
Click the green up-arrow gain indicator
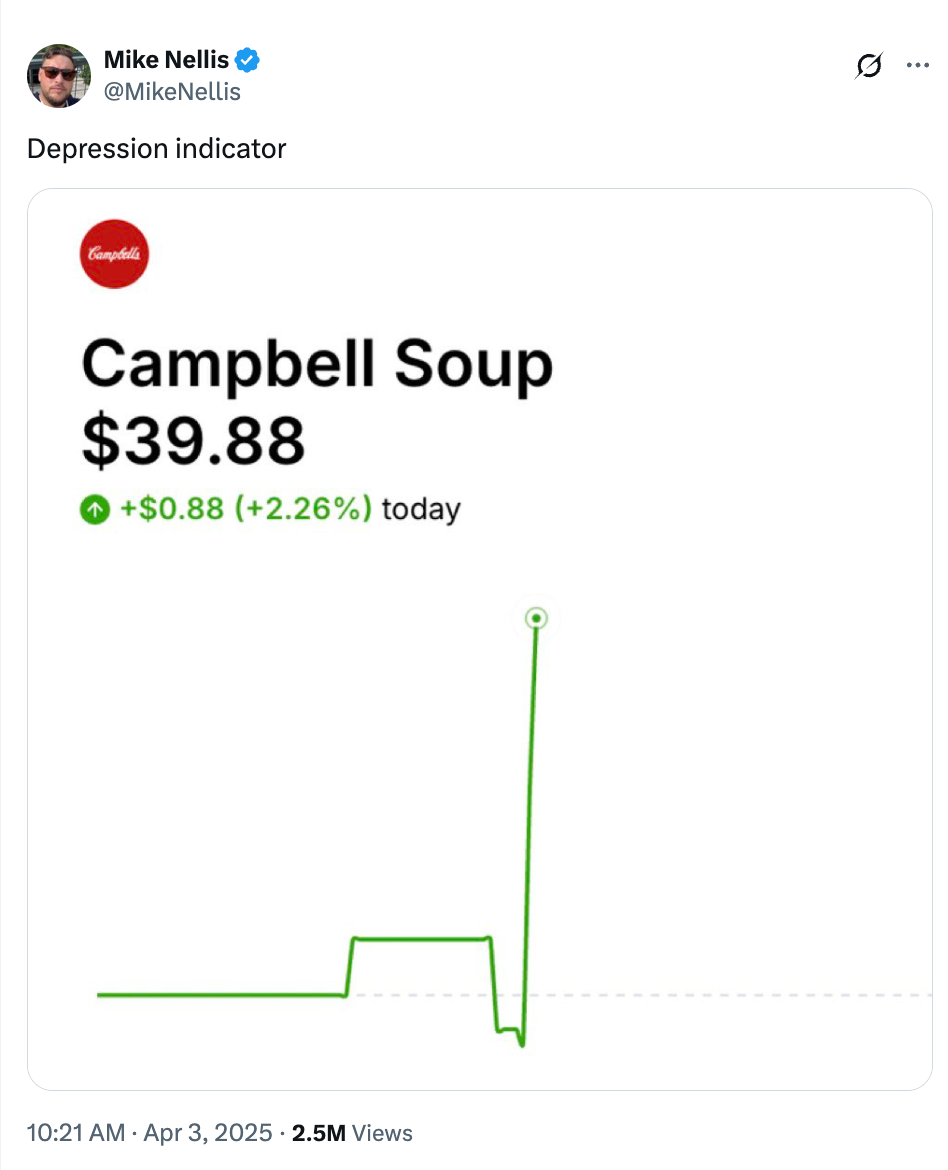coord(93,509)
